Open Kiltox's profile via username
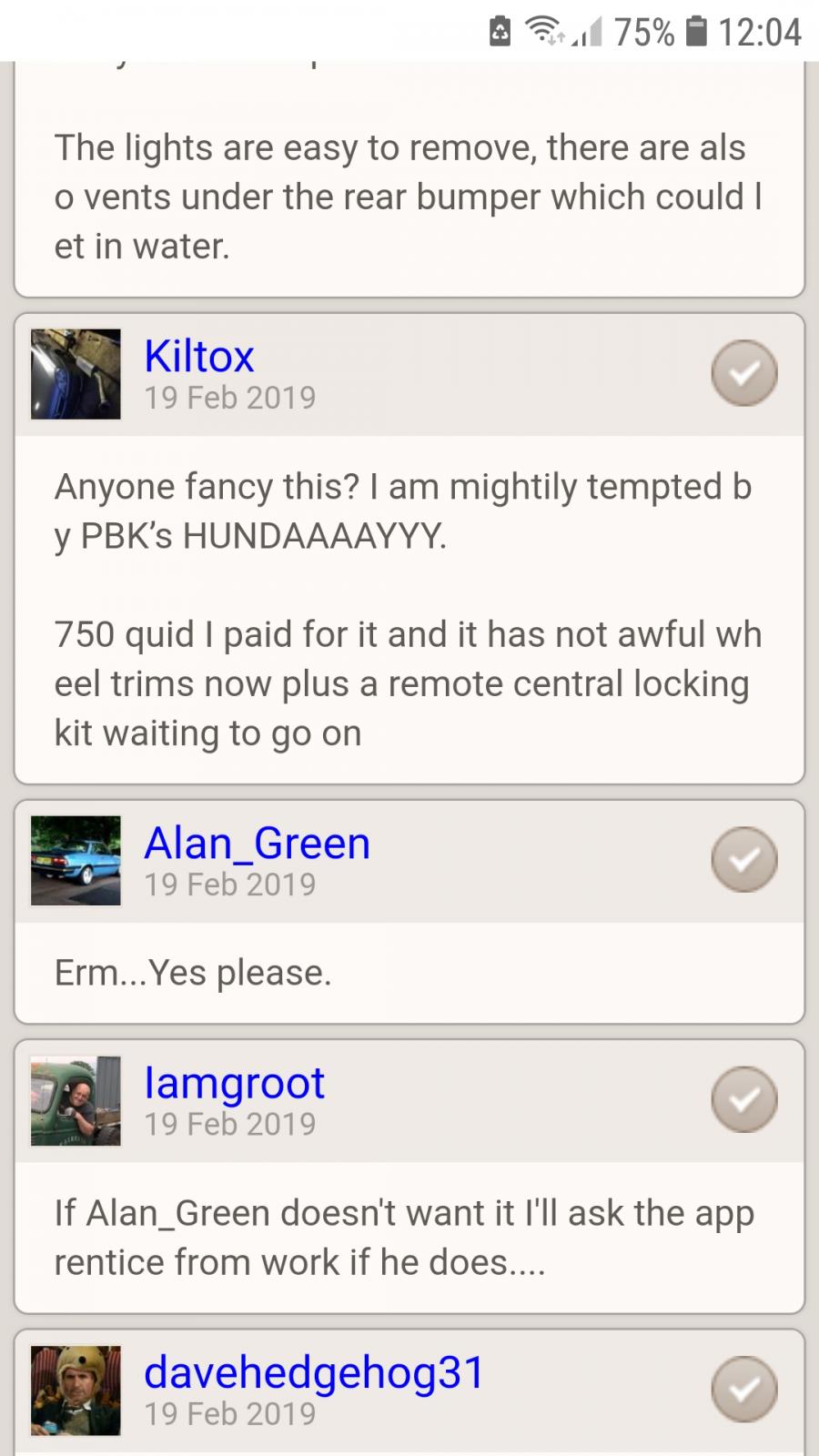Viewport: 819px width, 1456px height. (199, 356)
